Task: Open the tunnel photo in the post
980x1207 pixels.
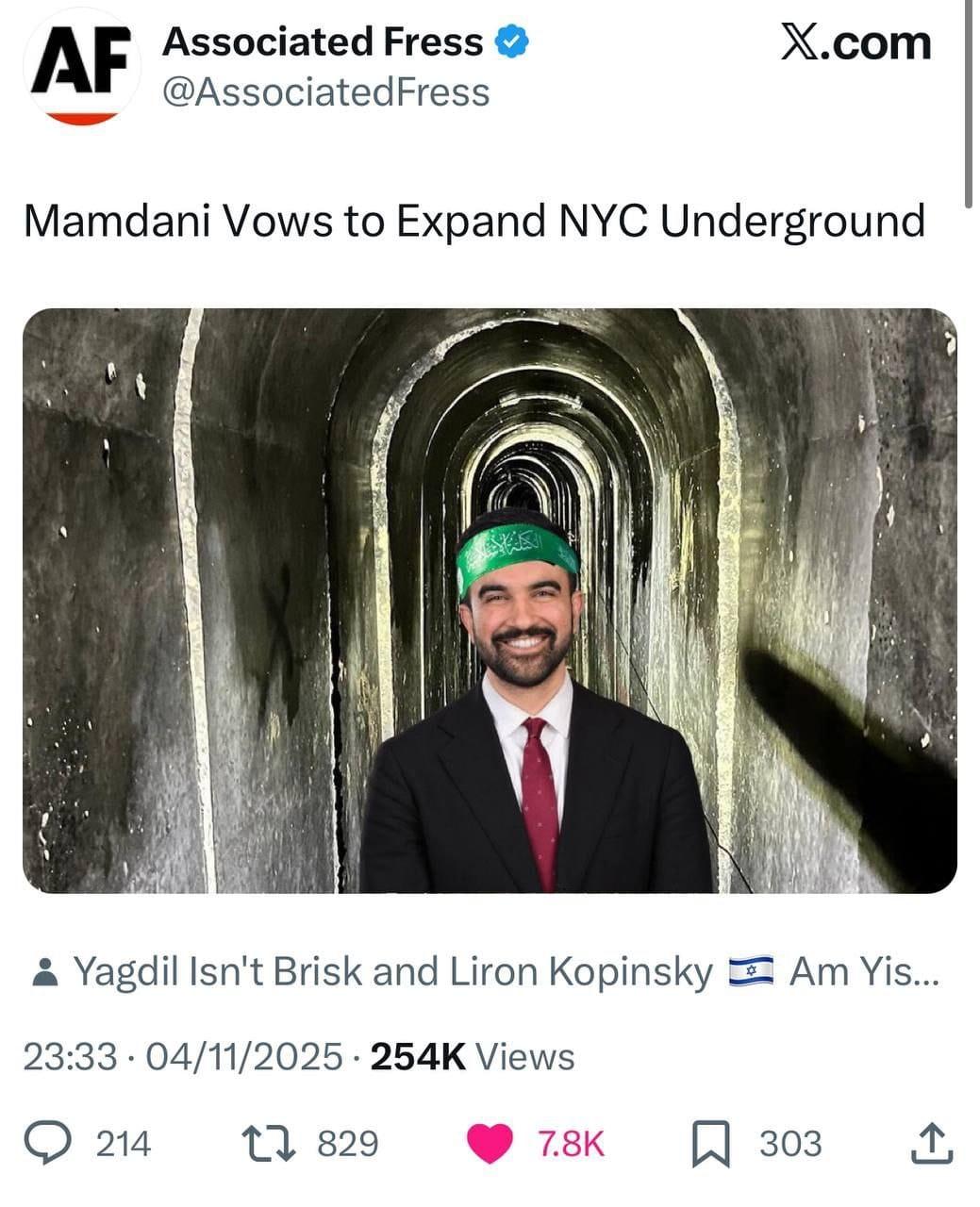Action: 490,600
